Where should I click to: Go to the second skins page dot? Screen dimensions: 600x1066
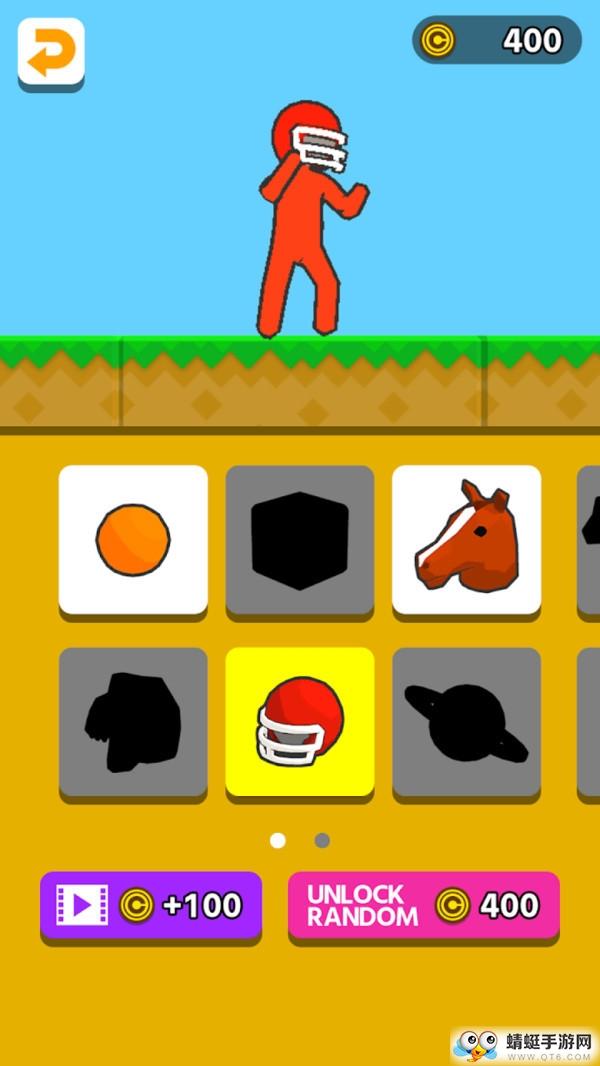coord(322,840)
